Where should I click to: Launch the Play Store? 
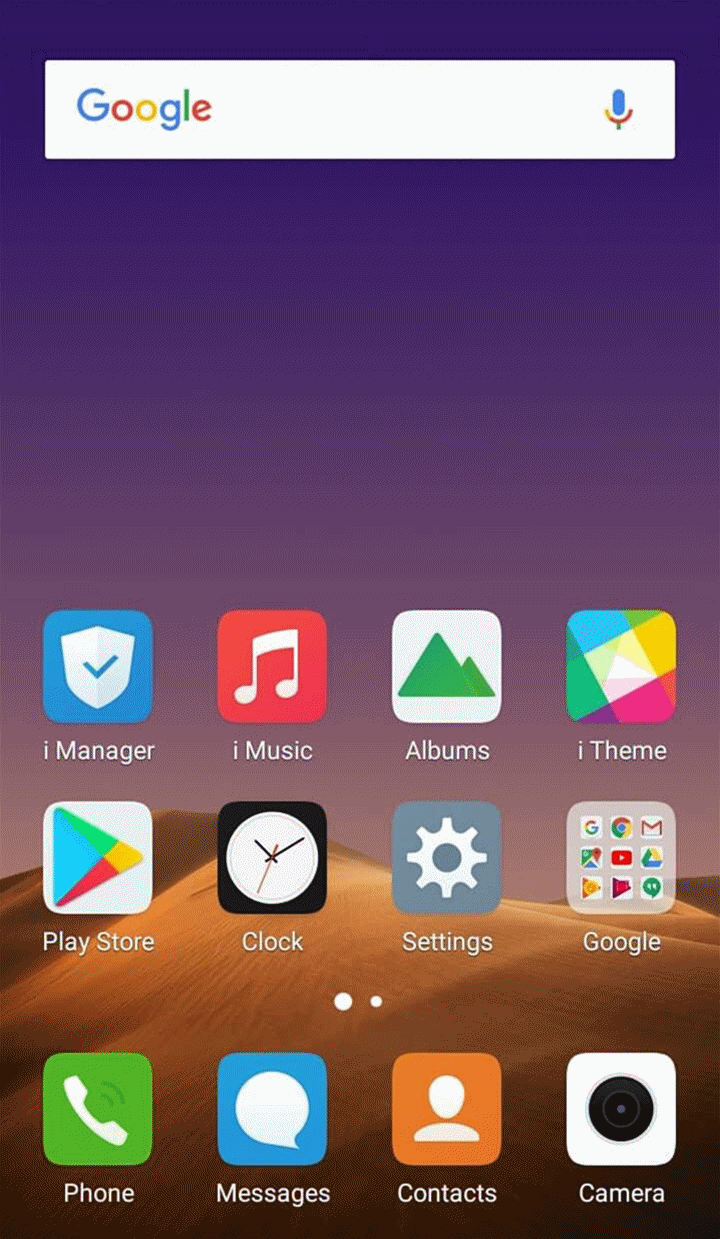point(98,857)
